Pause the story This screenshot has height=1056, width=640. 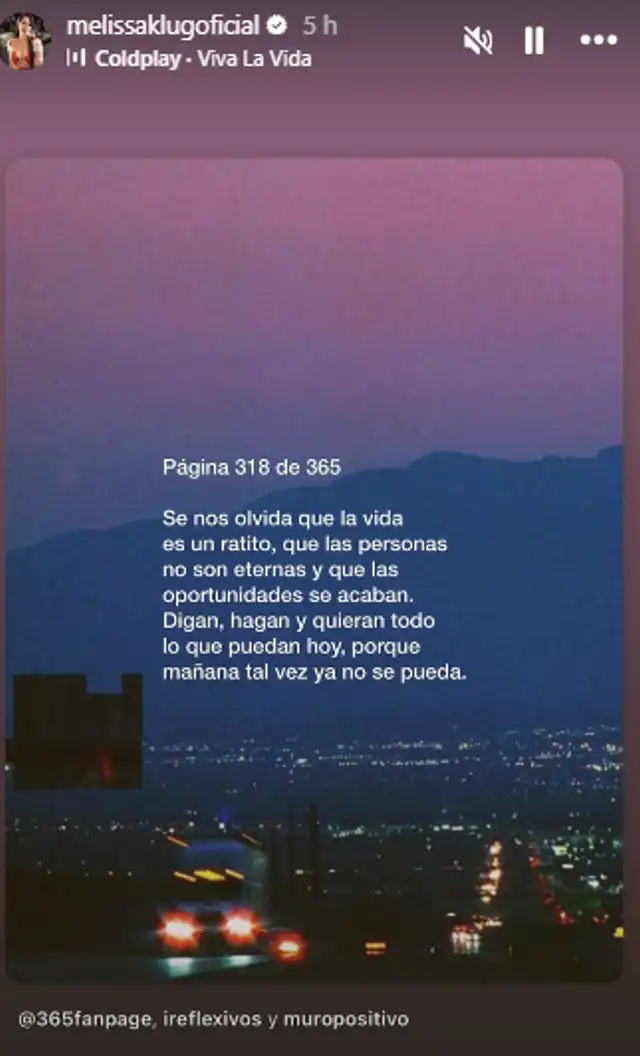tap(535, 41)
